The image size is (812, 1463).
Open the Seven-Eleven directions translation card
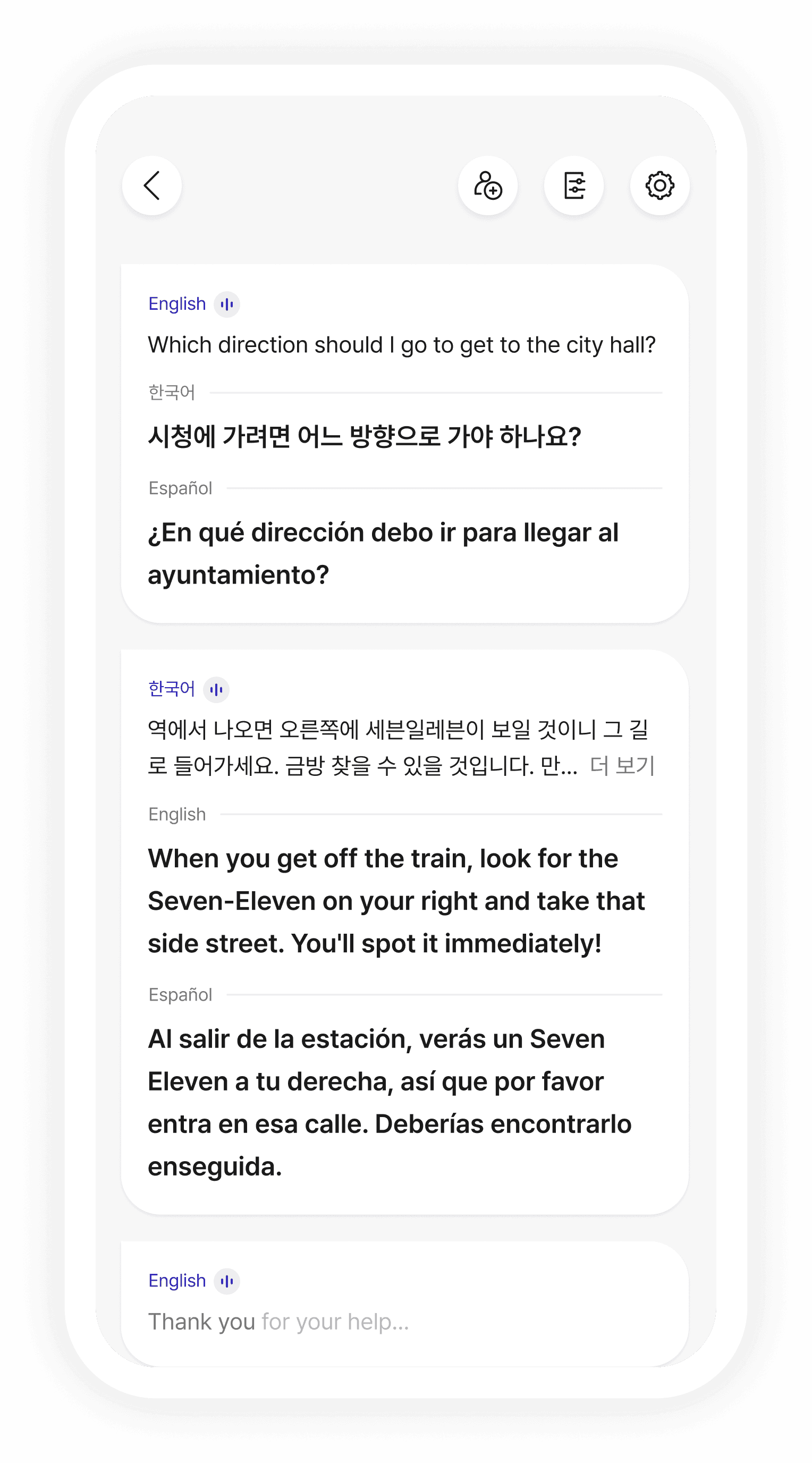405,932
